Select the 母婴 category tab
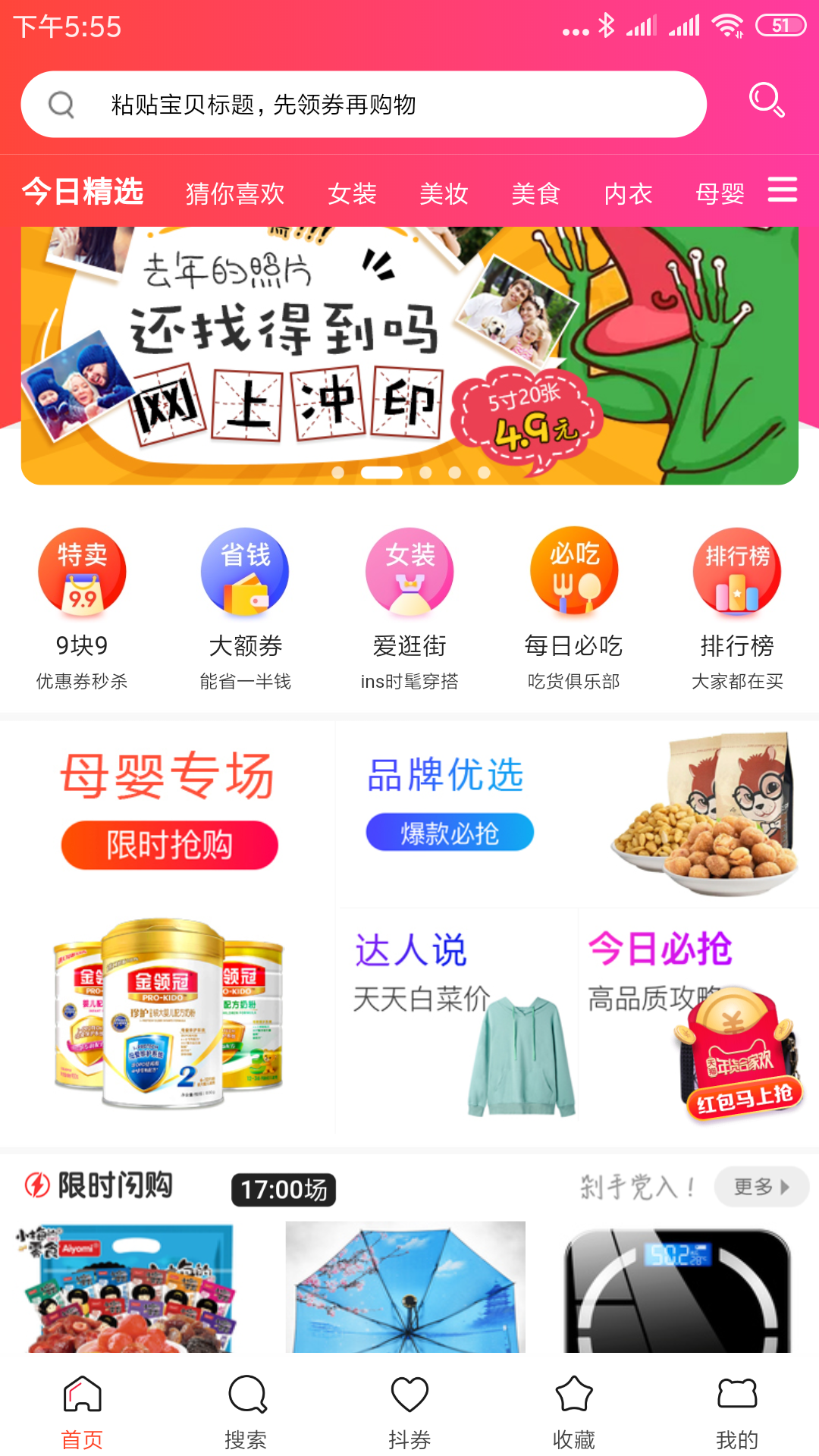Image resolution: width=819 pixels, height=1456 pixels. 720,193
